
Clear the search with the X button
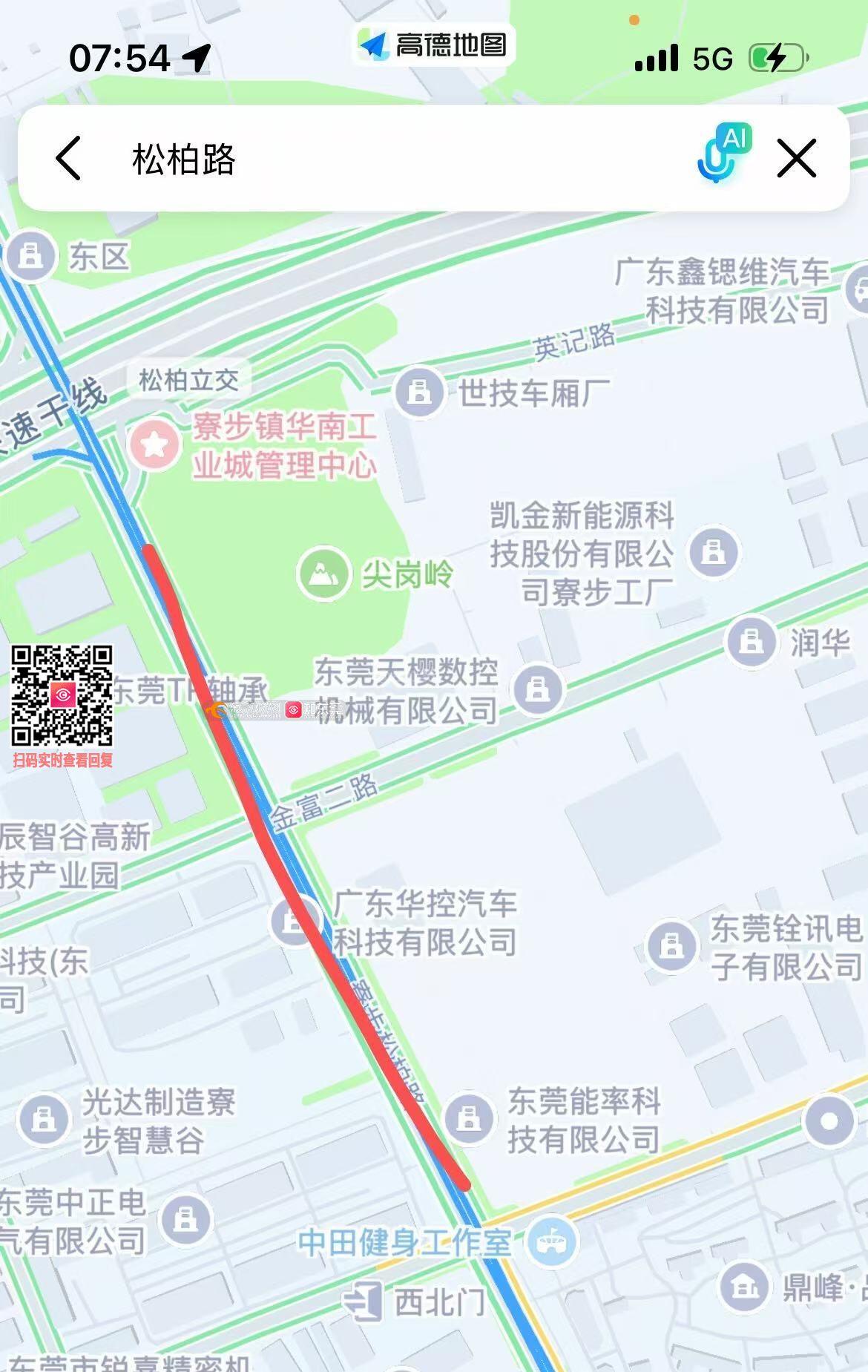[x=796, y=158]
